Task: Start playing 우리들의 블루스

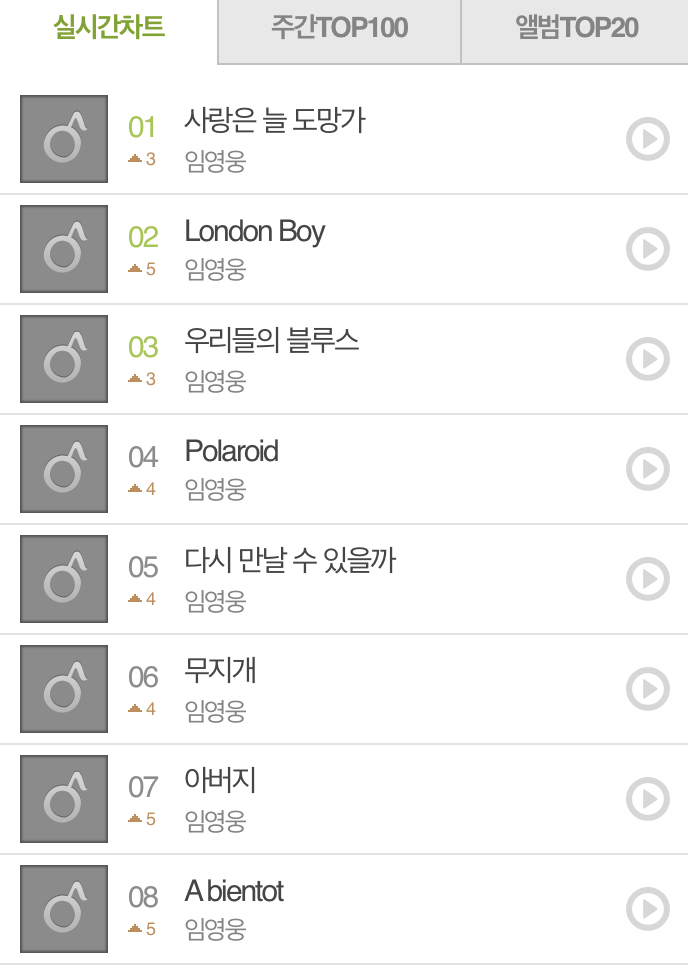Action: coord(647,359)
